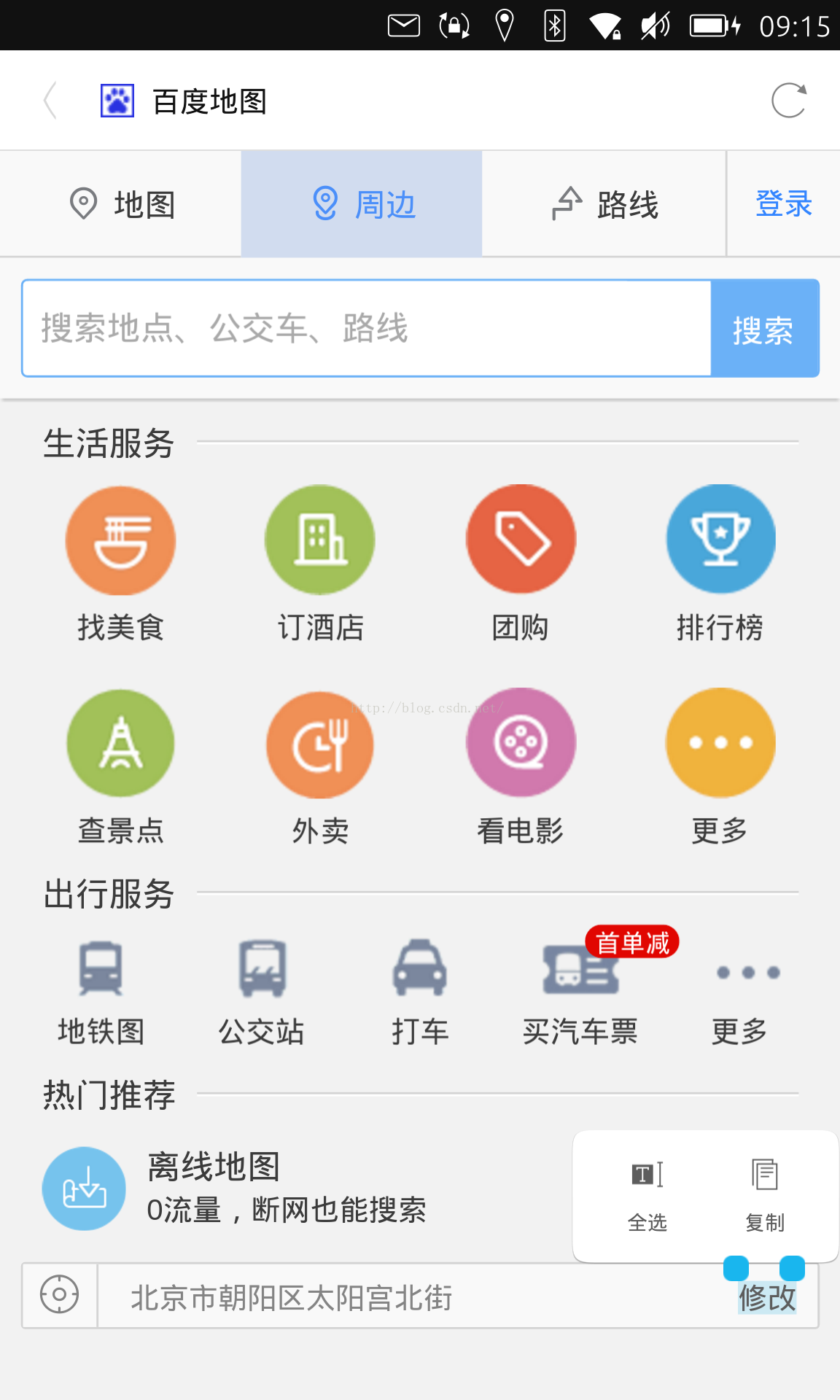Switch to the 路线 tab
This screenshot has height=1400, width=840.
pyautogui.click(x=604, y=204)
